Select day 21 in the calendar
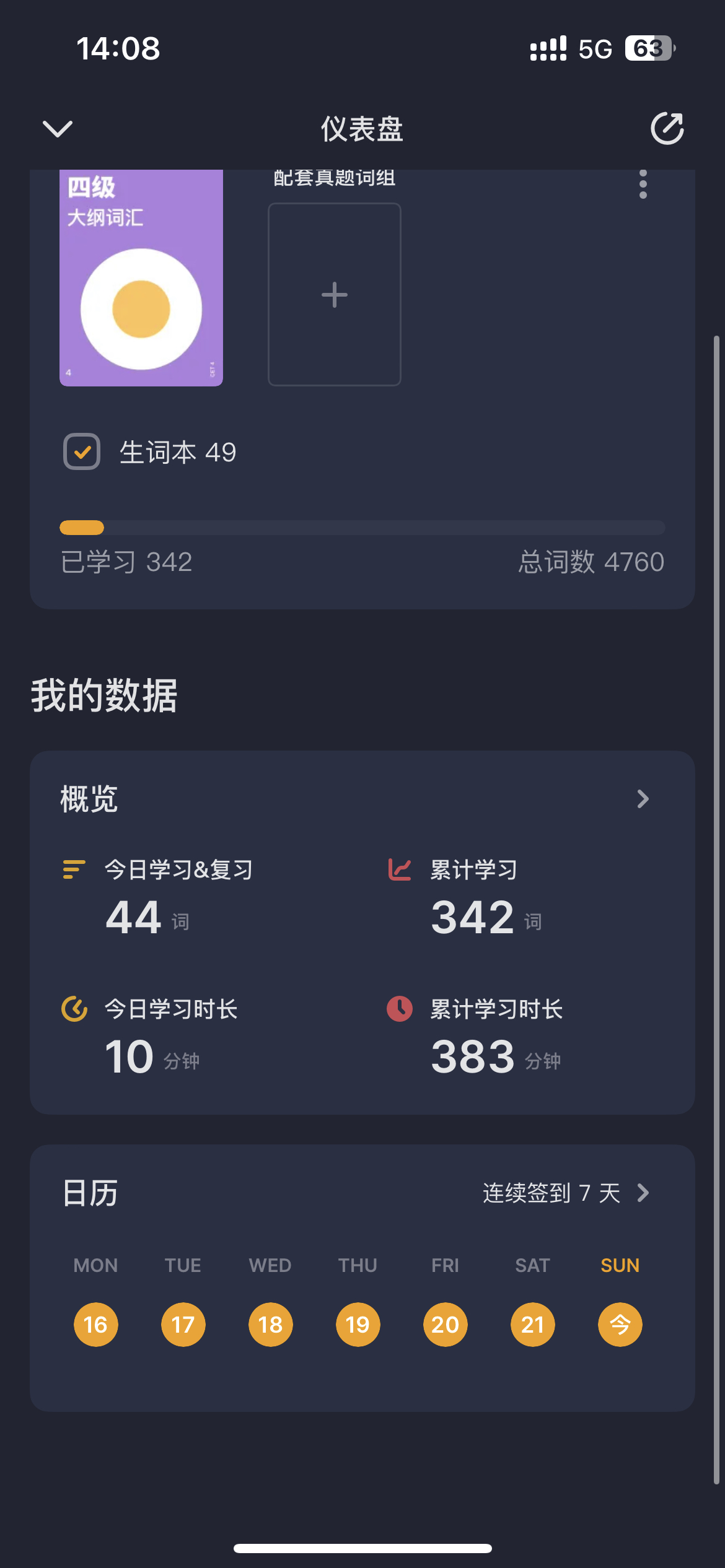This screenshot has height=1568, width=725. (532, 1325)
